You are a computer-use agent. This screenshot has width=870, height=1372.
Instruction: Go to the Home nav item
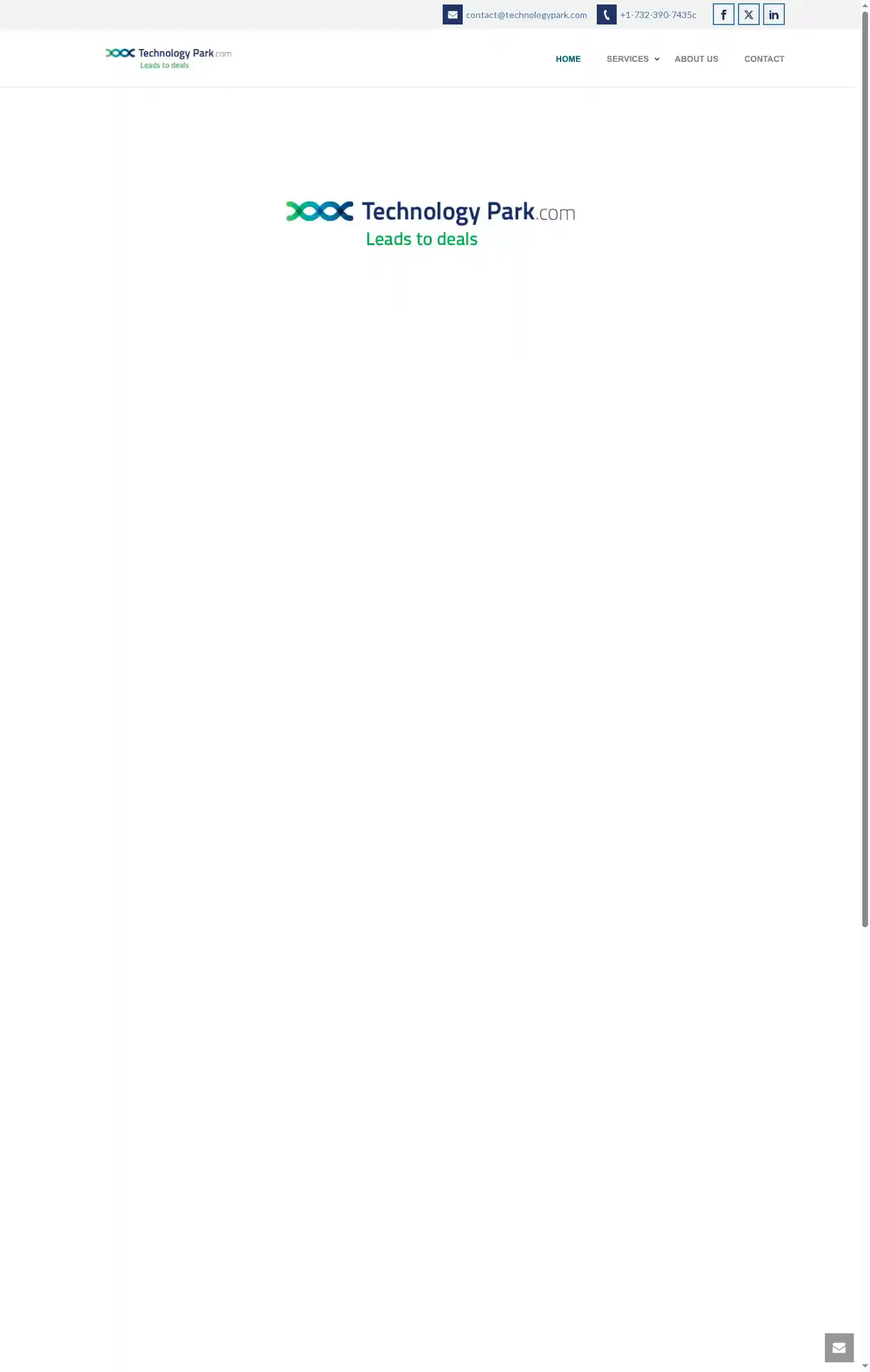pyautogui.click(x=568, y=59)
